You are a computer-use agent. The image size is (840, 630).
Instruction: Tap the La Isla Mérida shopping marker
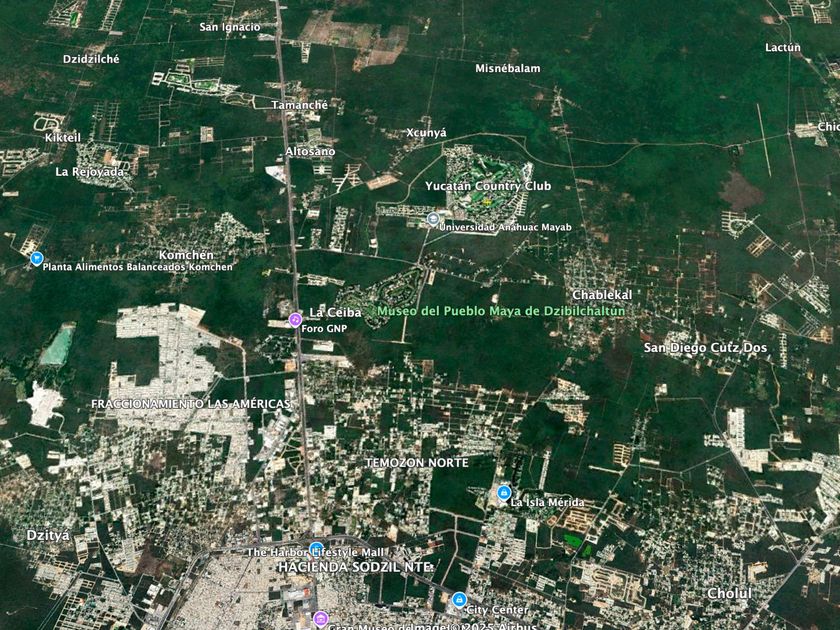[504, 493]
